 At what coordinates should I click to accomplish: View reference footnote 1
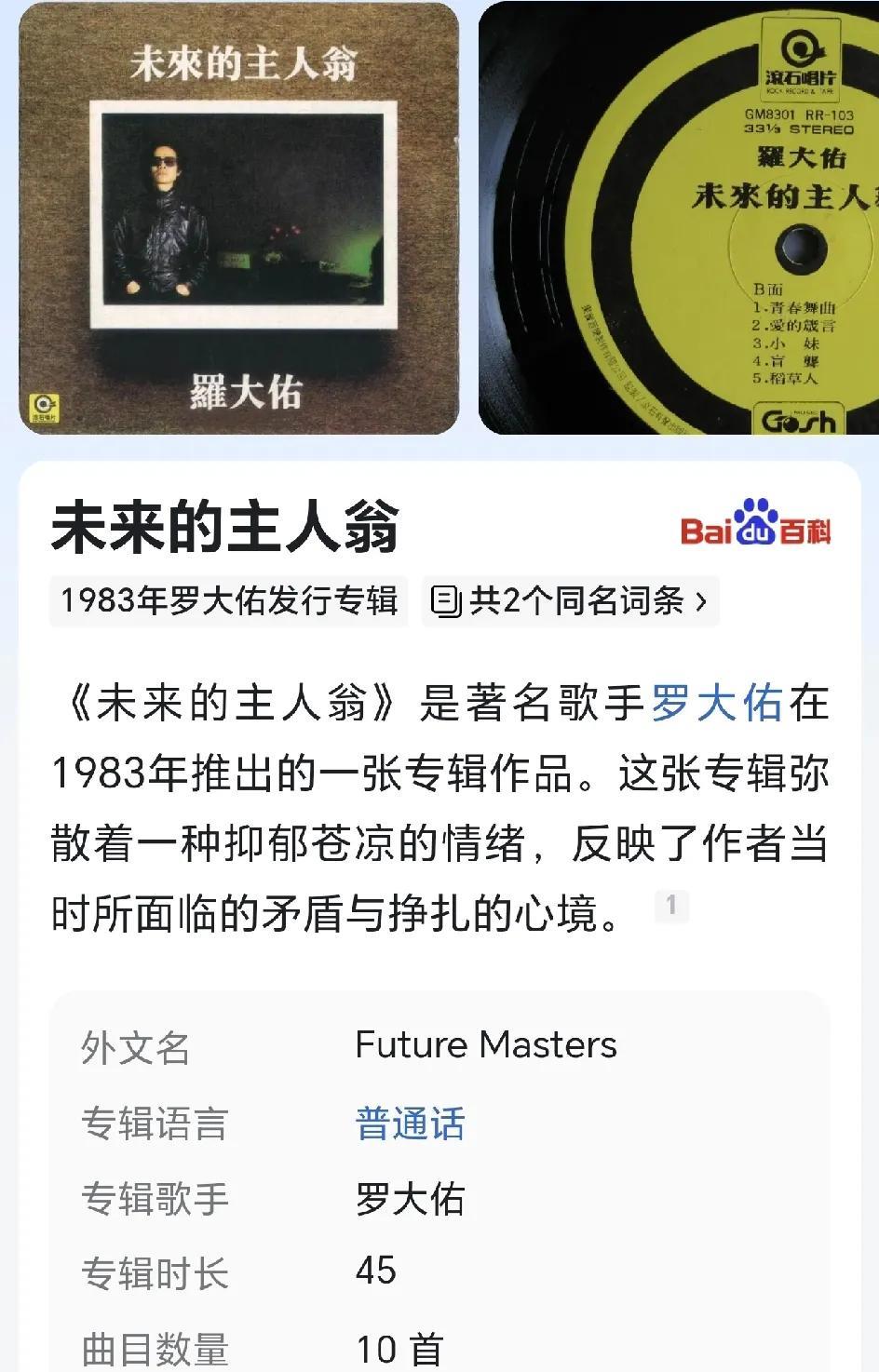(671, 905)
